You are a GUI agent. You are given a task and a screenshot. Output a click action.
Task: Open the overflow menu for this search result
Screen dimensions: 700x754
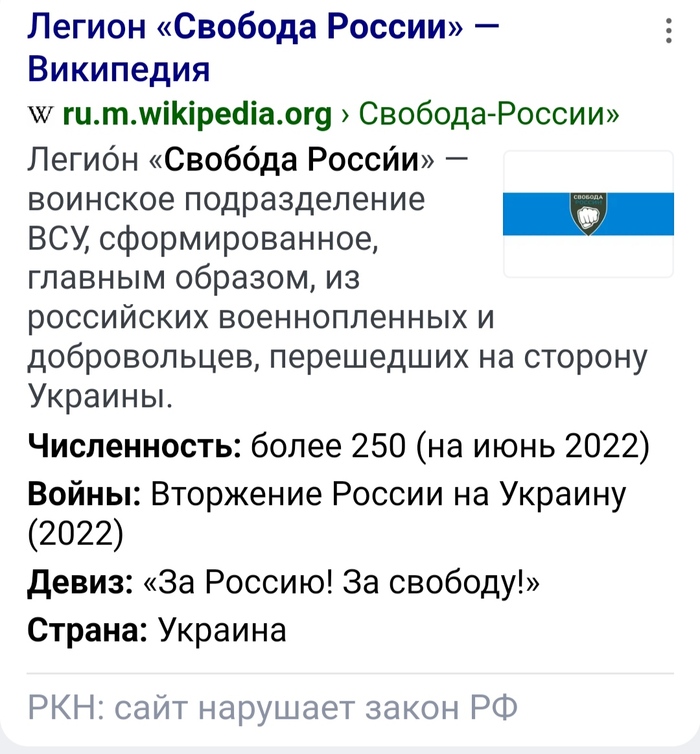pyautogui.click(x=669, y=32)
